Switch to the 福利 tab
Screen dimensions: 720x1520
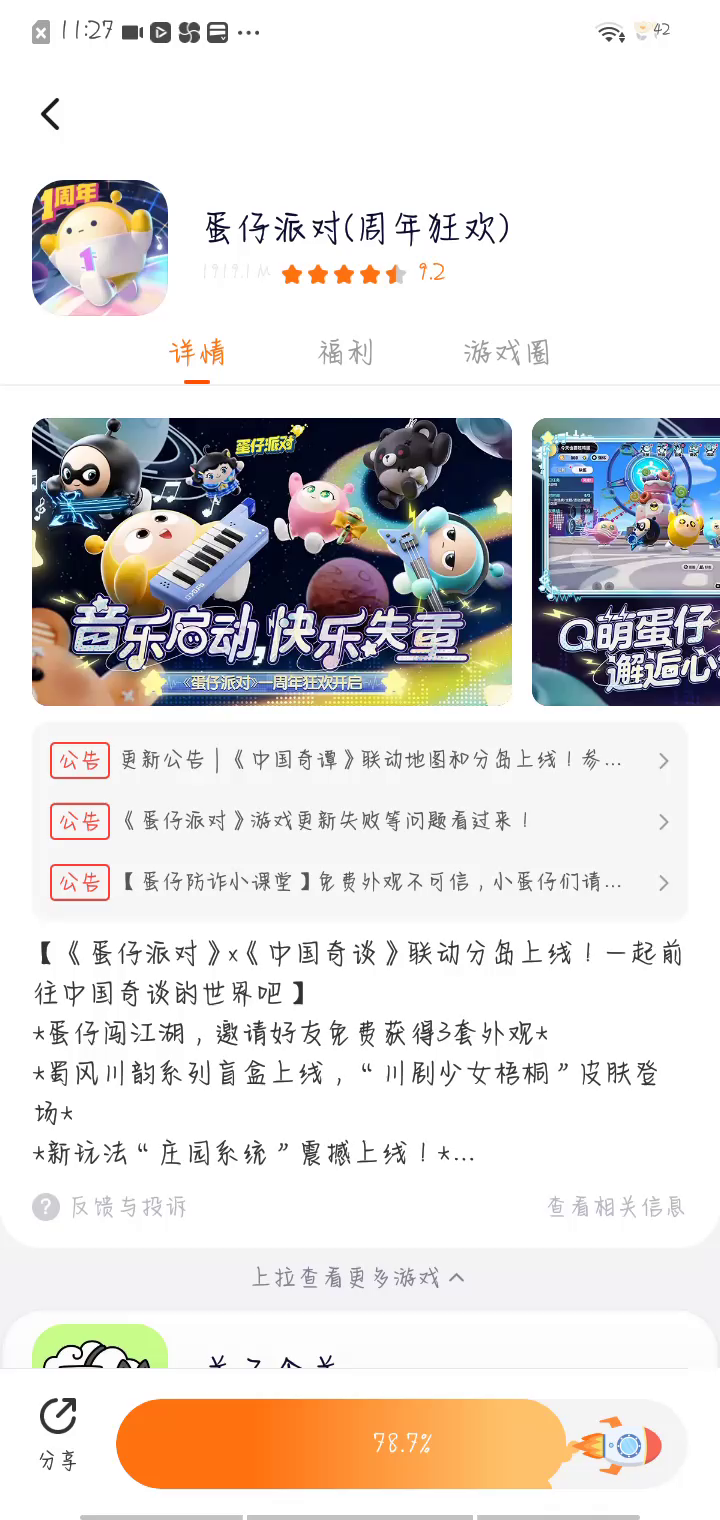[x=345, y=353]
